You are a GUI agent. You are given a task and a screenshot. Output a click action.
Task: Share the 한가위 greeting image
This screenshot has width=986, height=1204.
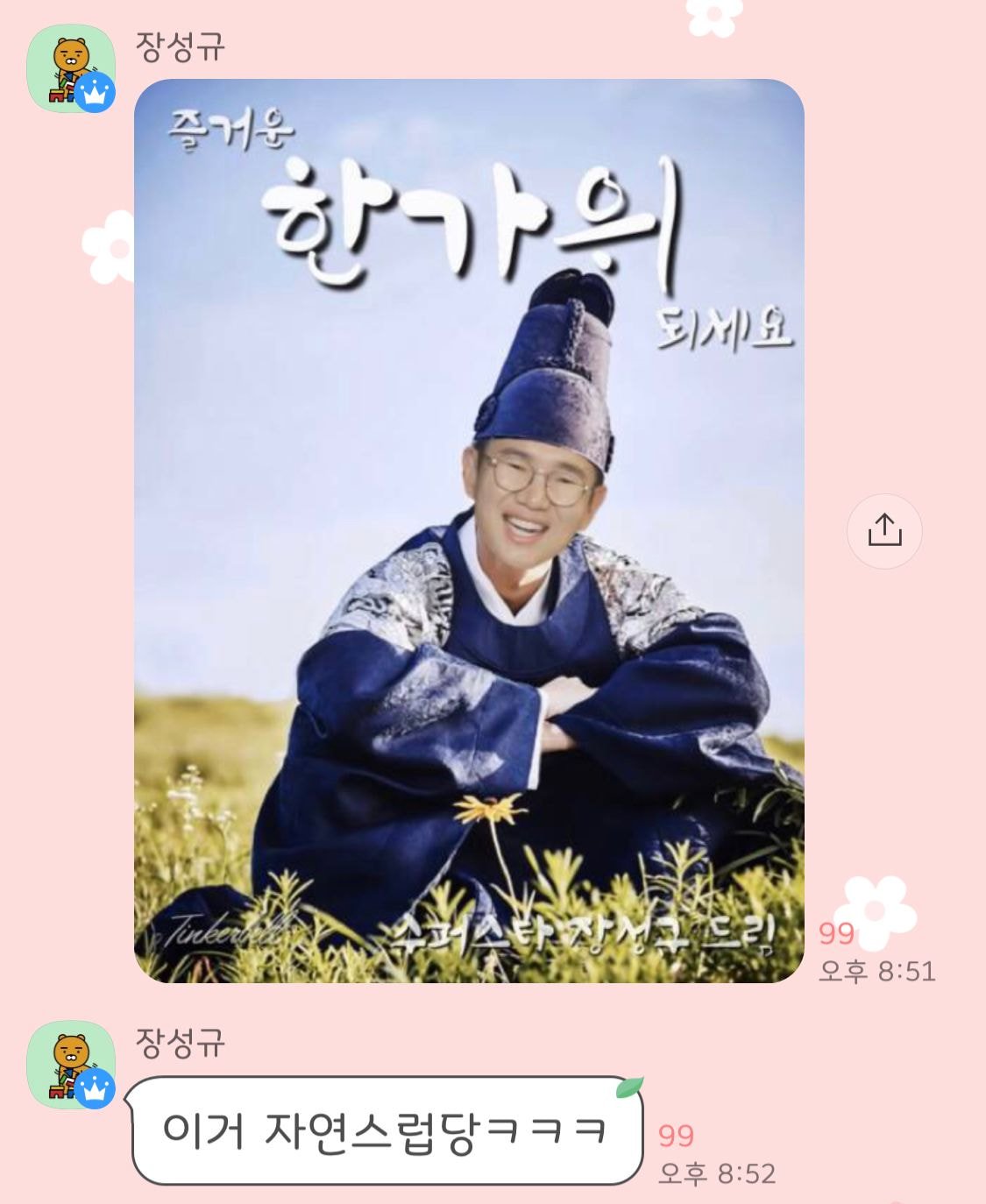pos(883,531)
